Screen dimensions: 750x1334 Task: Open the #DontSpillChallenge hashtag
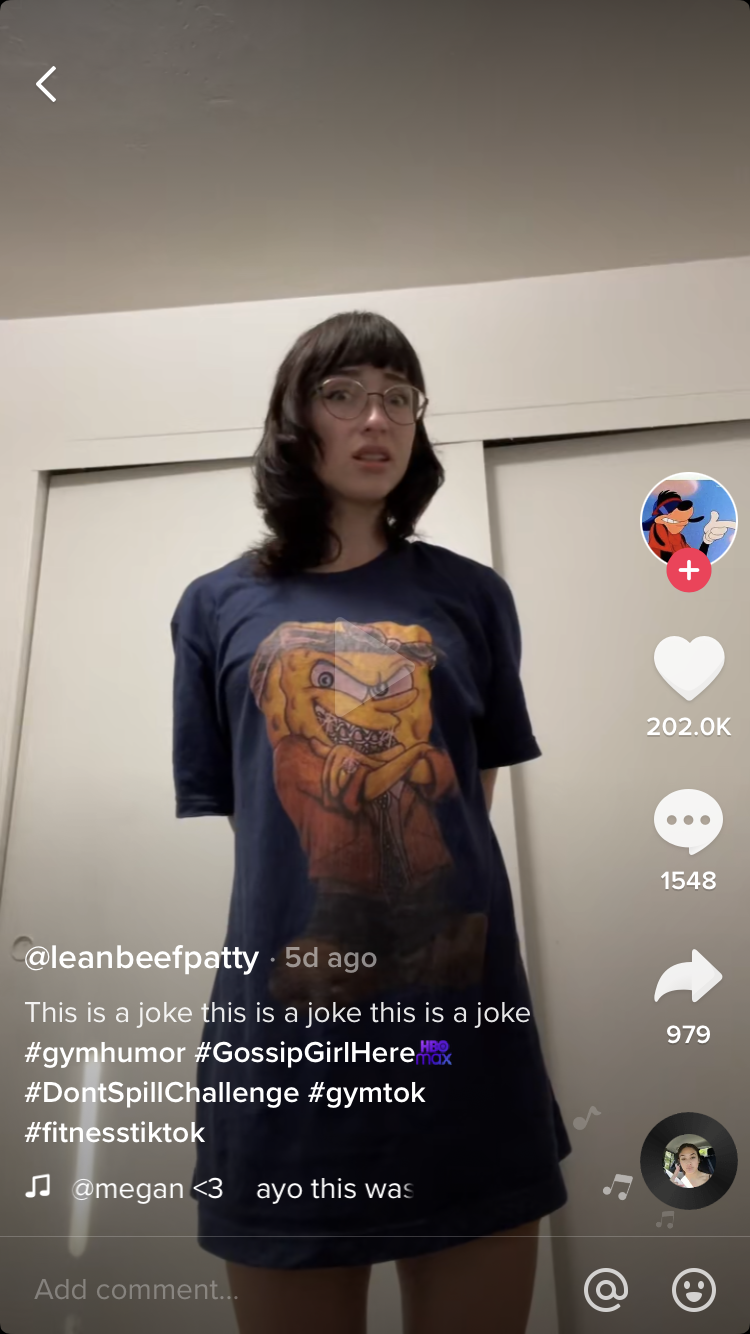pos(162,1092)
